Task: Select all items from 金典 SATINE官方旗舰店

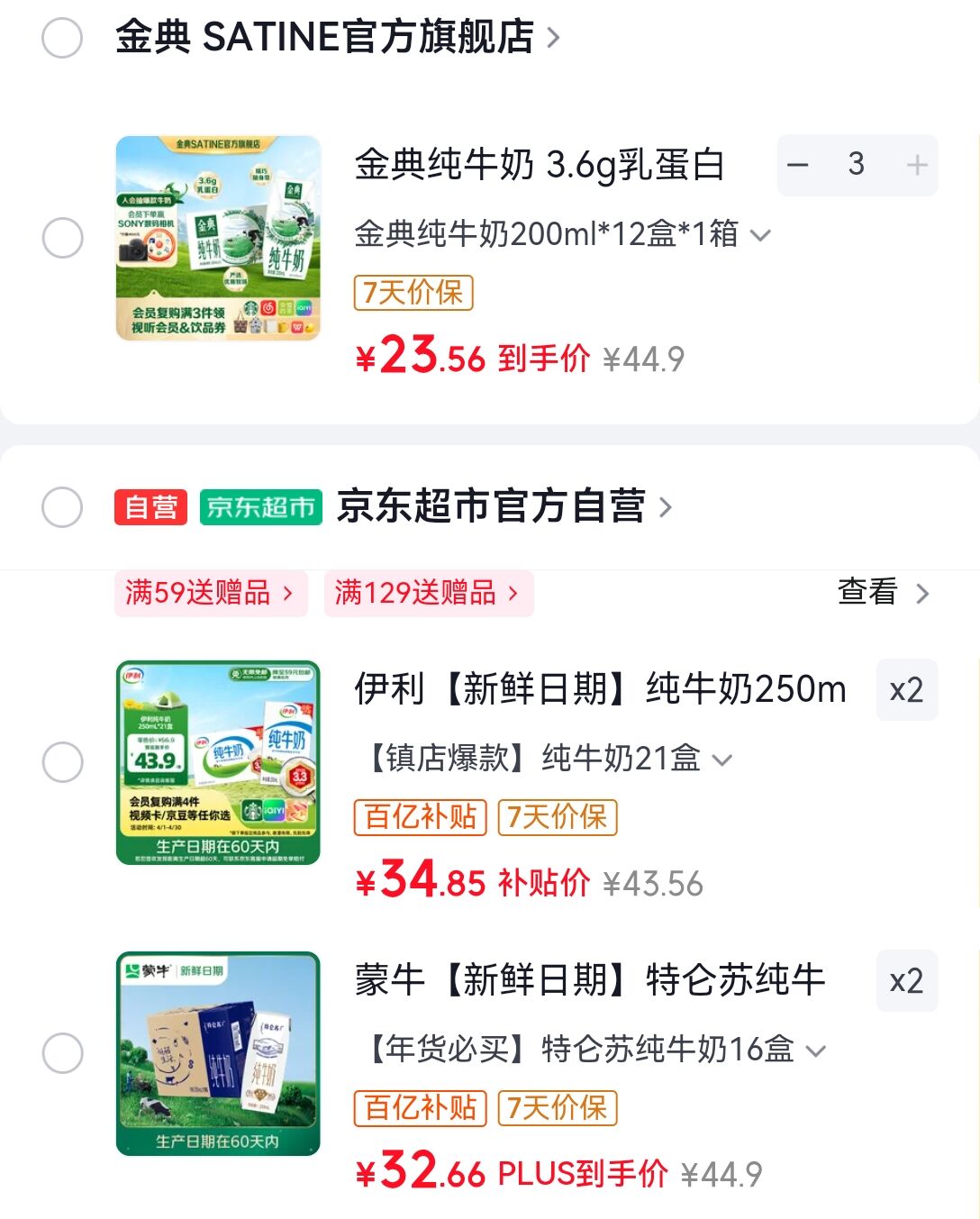Action: click(x=62, y=38)
